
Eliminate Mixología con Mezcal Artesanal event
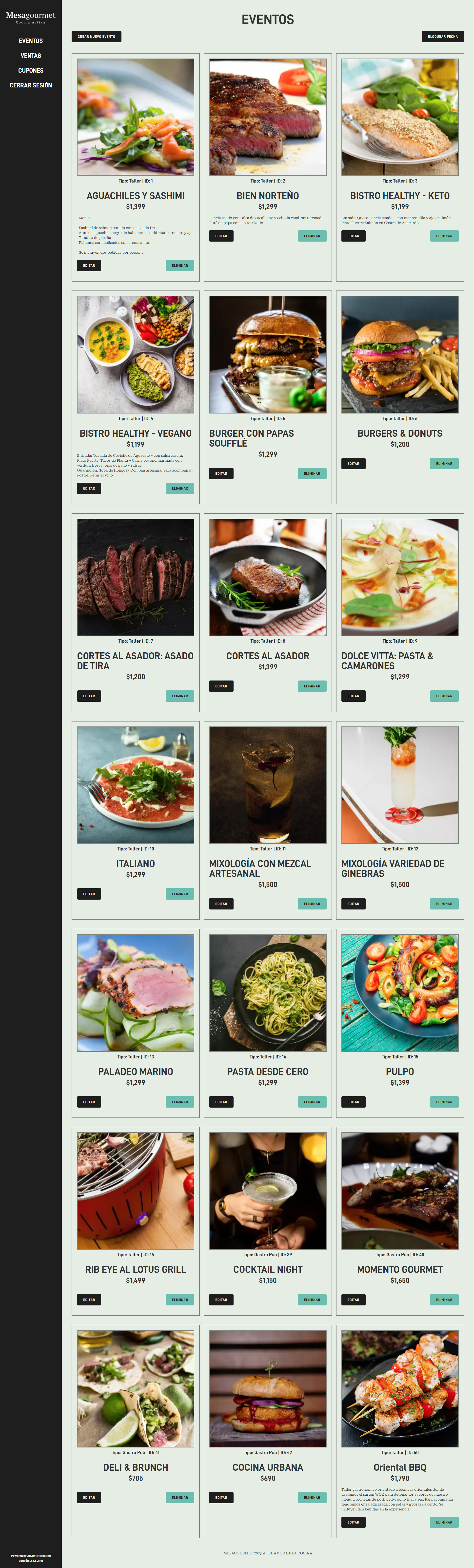click(x=312, y=904)
